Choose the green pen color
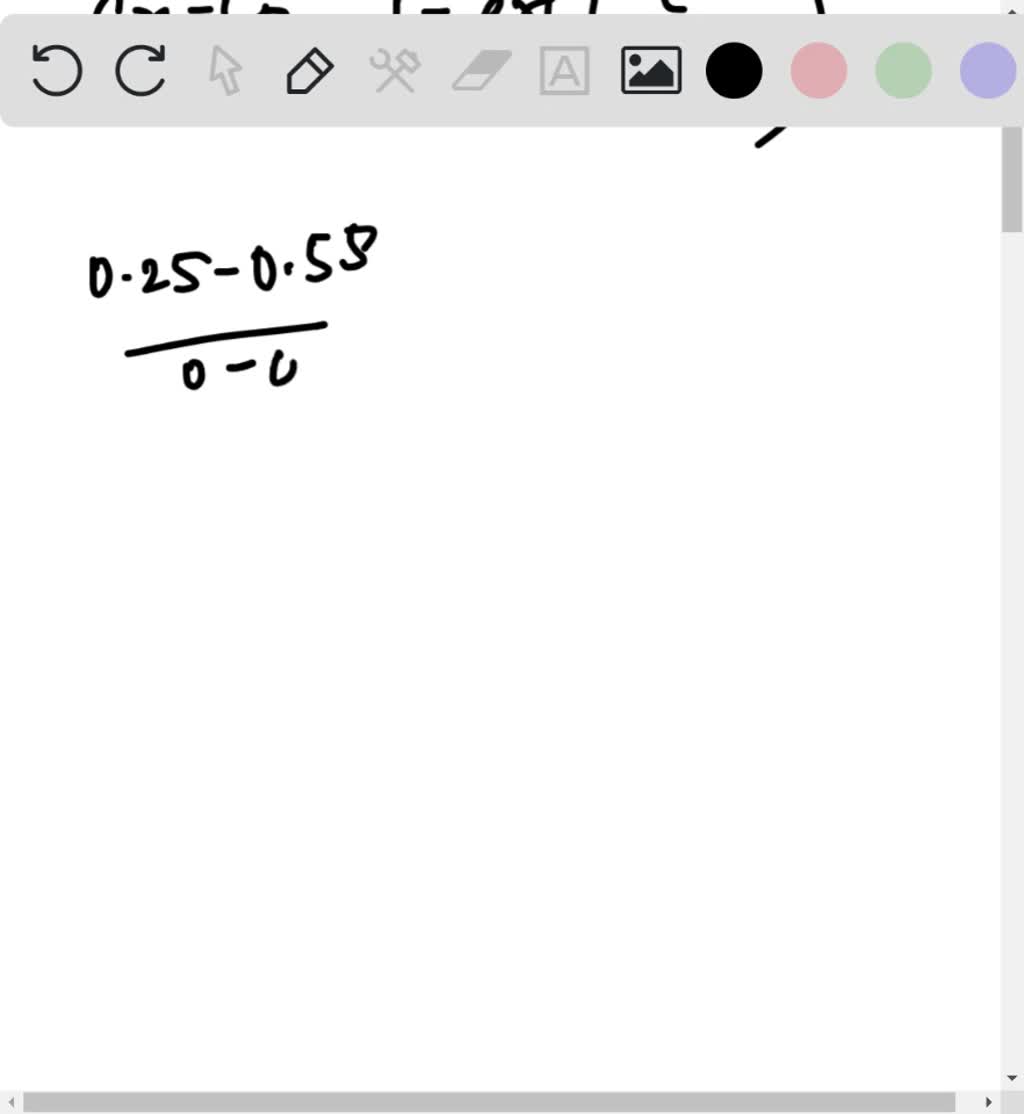 point(903,72)
